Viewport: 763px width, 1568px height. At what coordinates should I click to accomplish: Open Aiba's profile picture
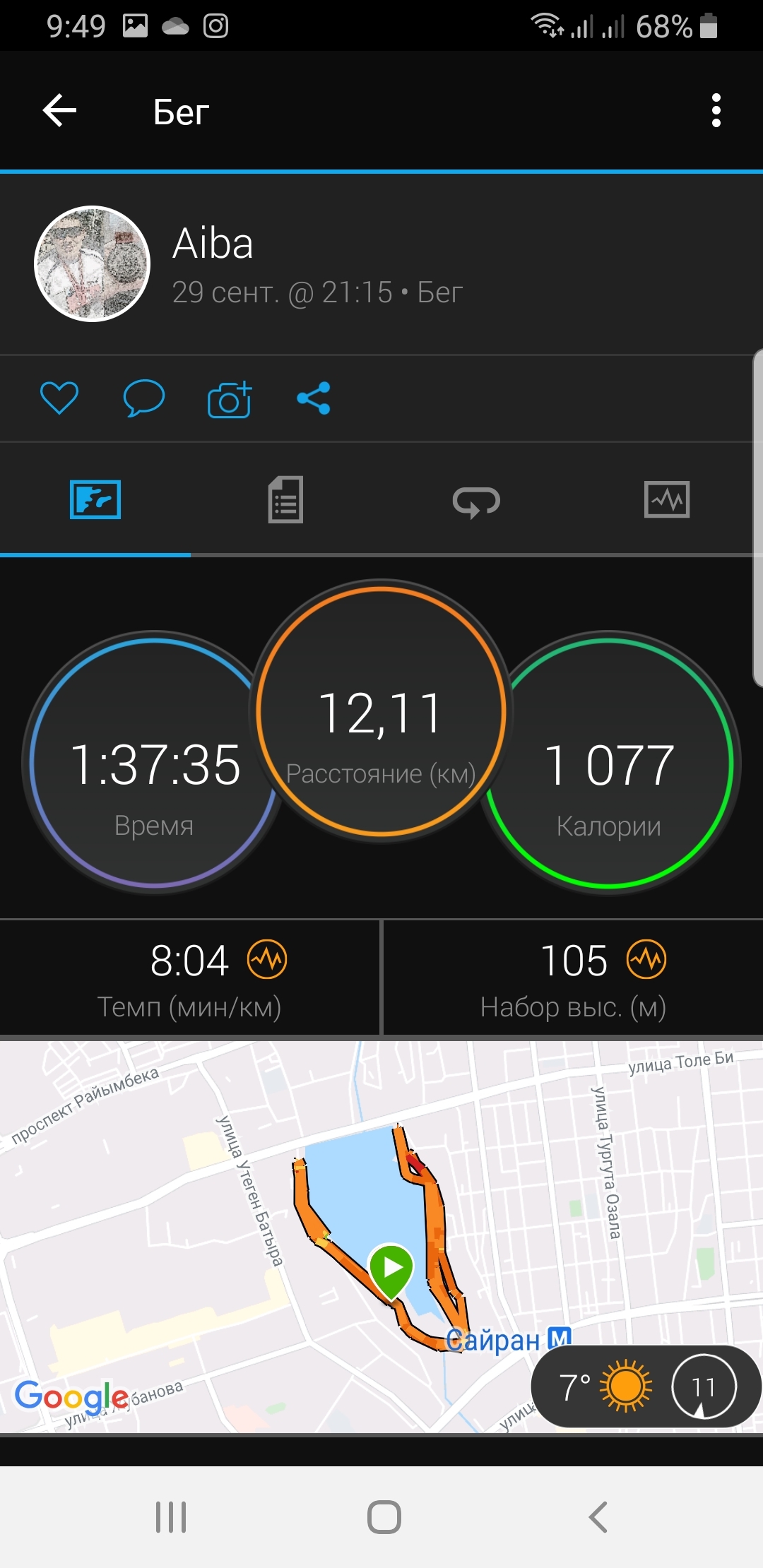pos(93,264)
